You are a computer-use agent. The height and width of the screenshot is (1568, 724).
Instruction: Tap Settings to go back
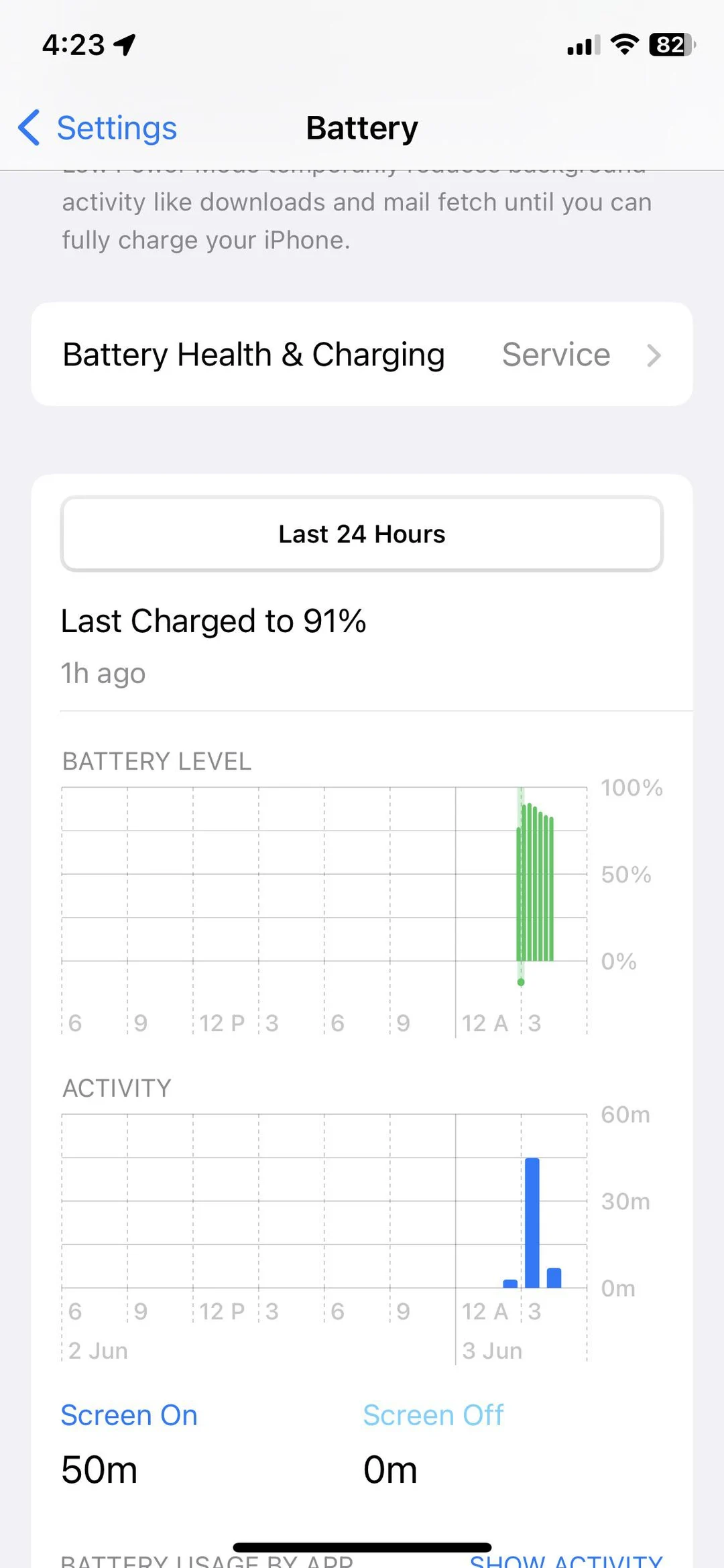pyautogui.click(x=116, y=127)
